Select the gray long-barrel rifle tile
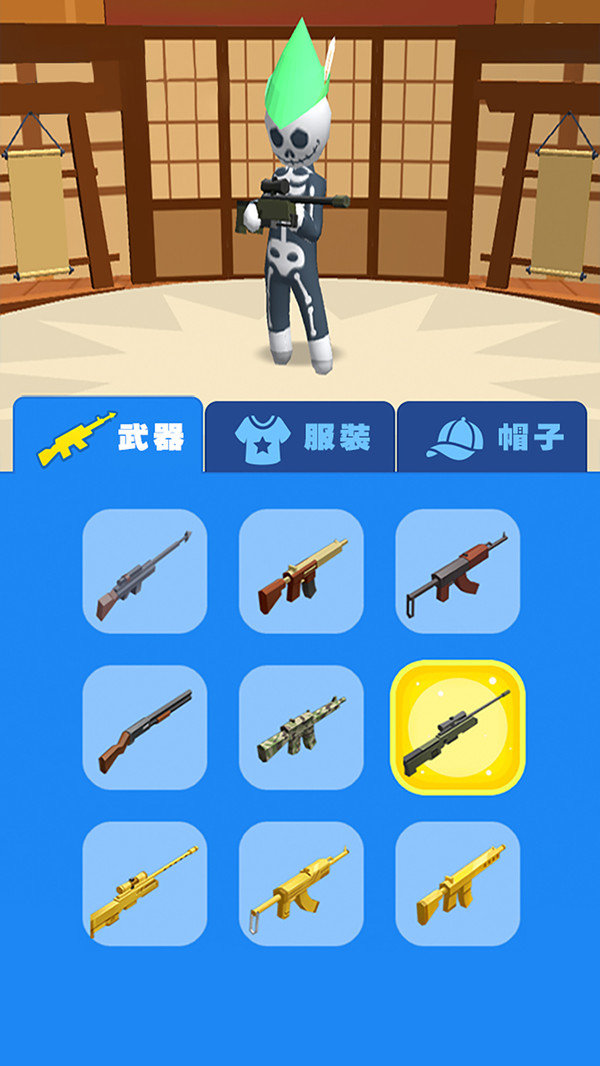Viewport: 600px width, 1066px height. (145, 571)
